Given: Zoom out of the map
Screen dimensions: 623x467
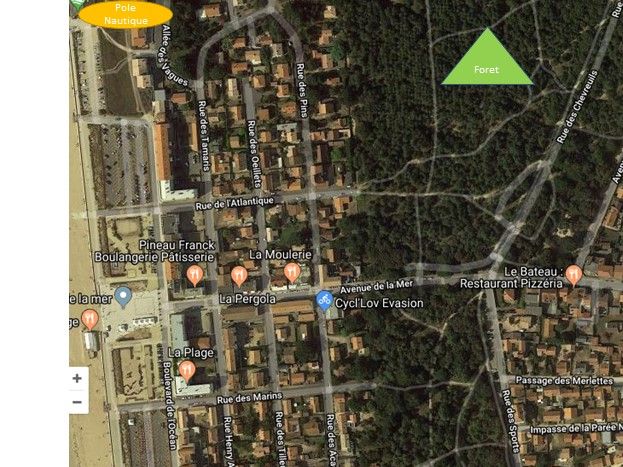Looking at the screenshot, I should 77,402.
